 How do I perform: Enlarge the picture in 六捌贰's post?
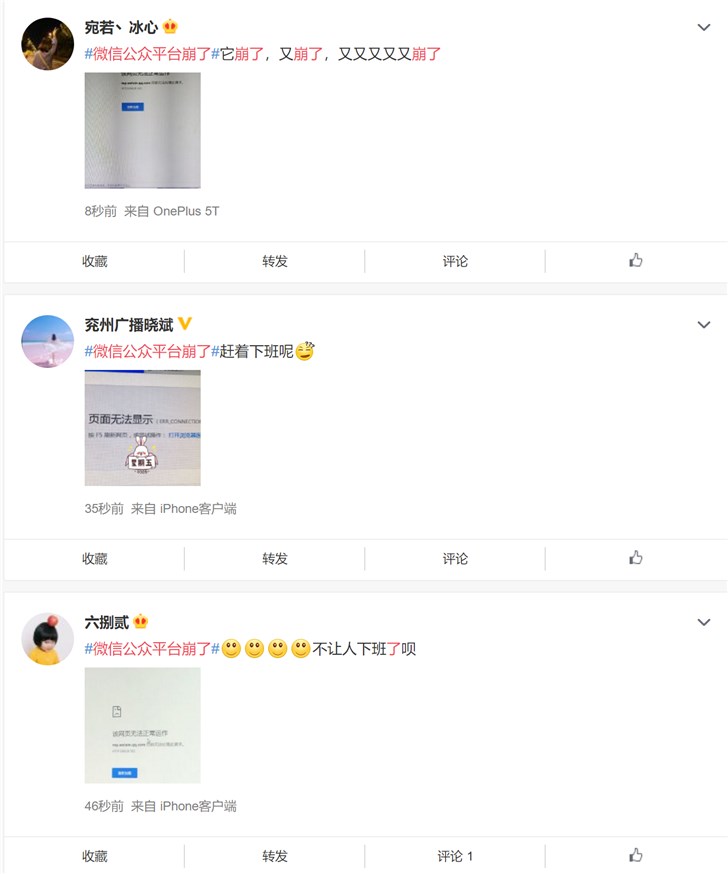click(142, 725)
